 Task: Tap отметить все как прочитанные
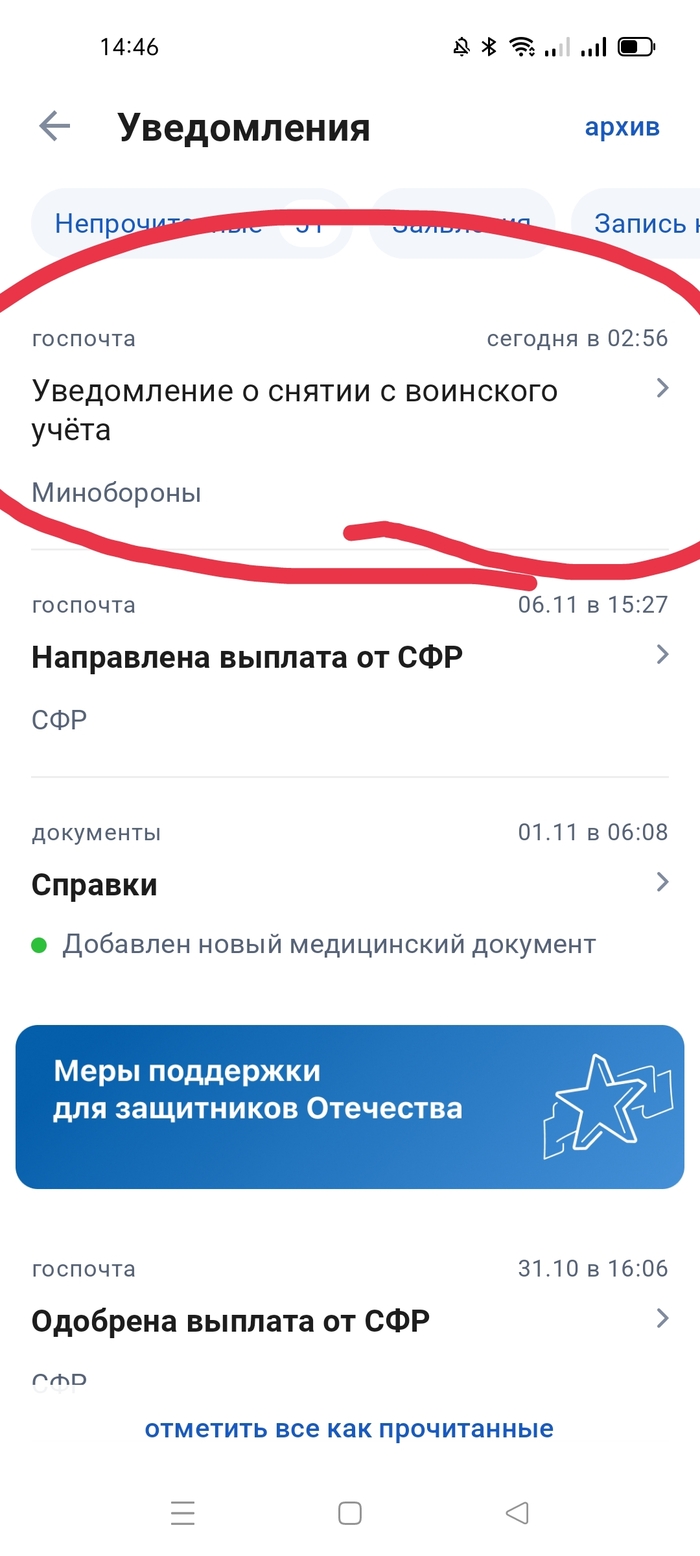pyautogui.click(x=349, y=1428)
